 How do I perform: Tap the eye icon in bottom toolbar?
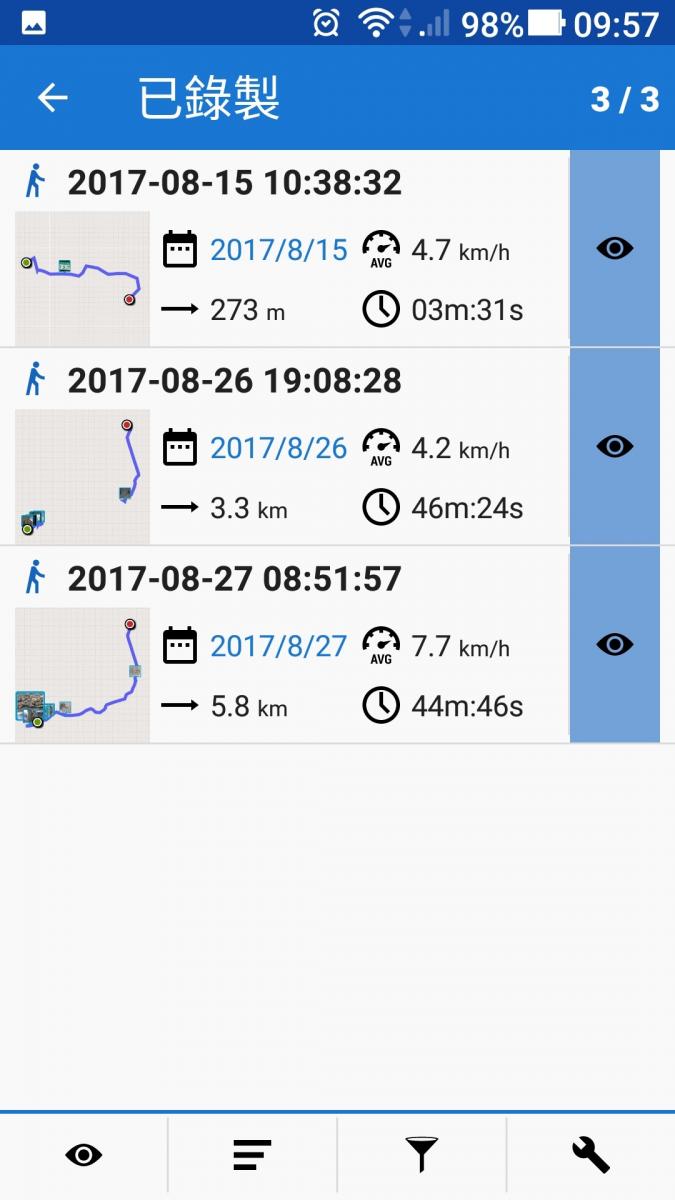[x=84, y=1156]
